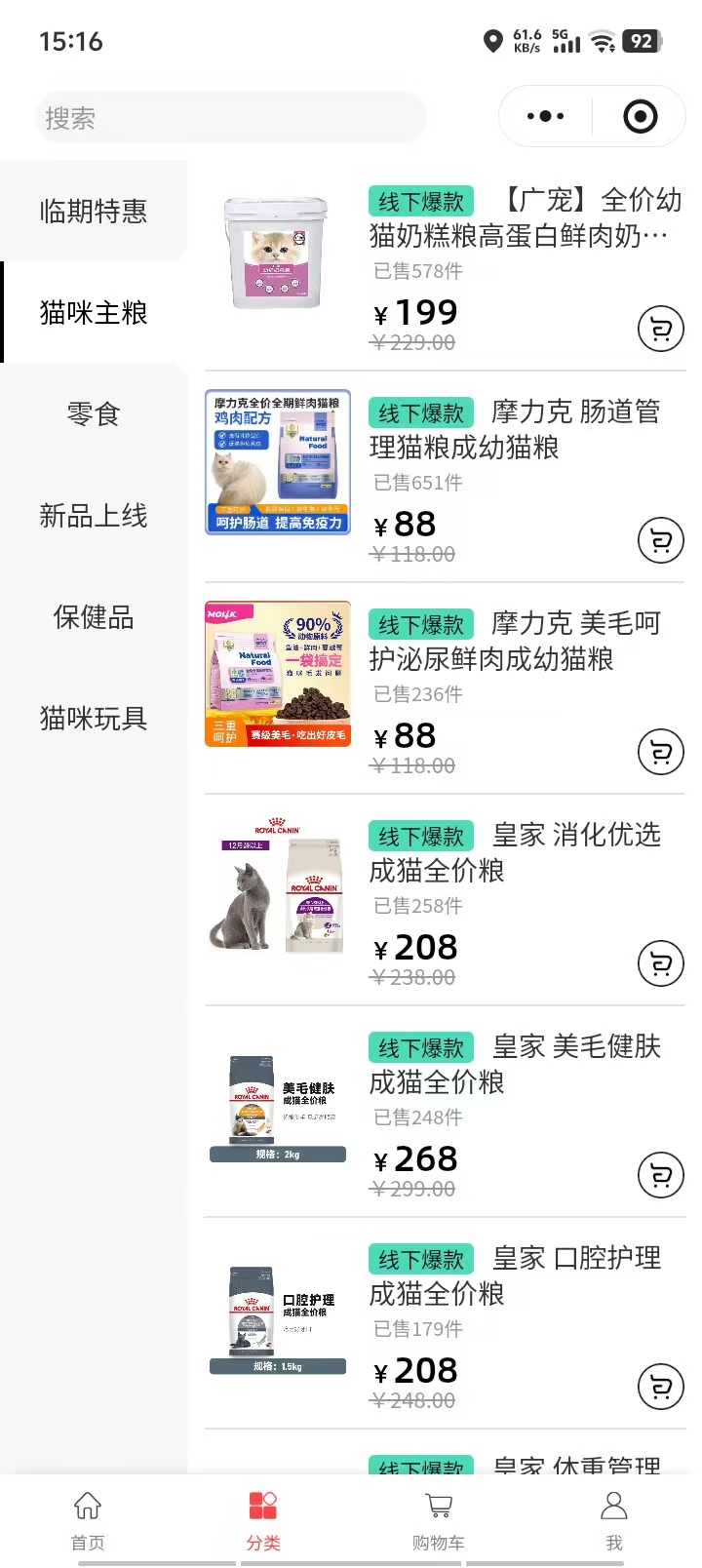Image resolution: width=702 pixels, height=1568 pixels.
Task: Add 广宠 全价幼猫奶糕粮 to cart
Action: pyautogui.click(x=661, y=330)
